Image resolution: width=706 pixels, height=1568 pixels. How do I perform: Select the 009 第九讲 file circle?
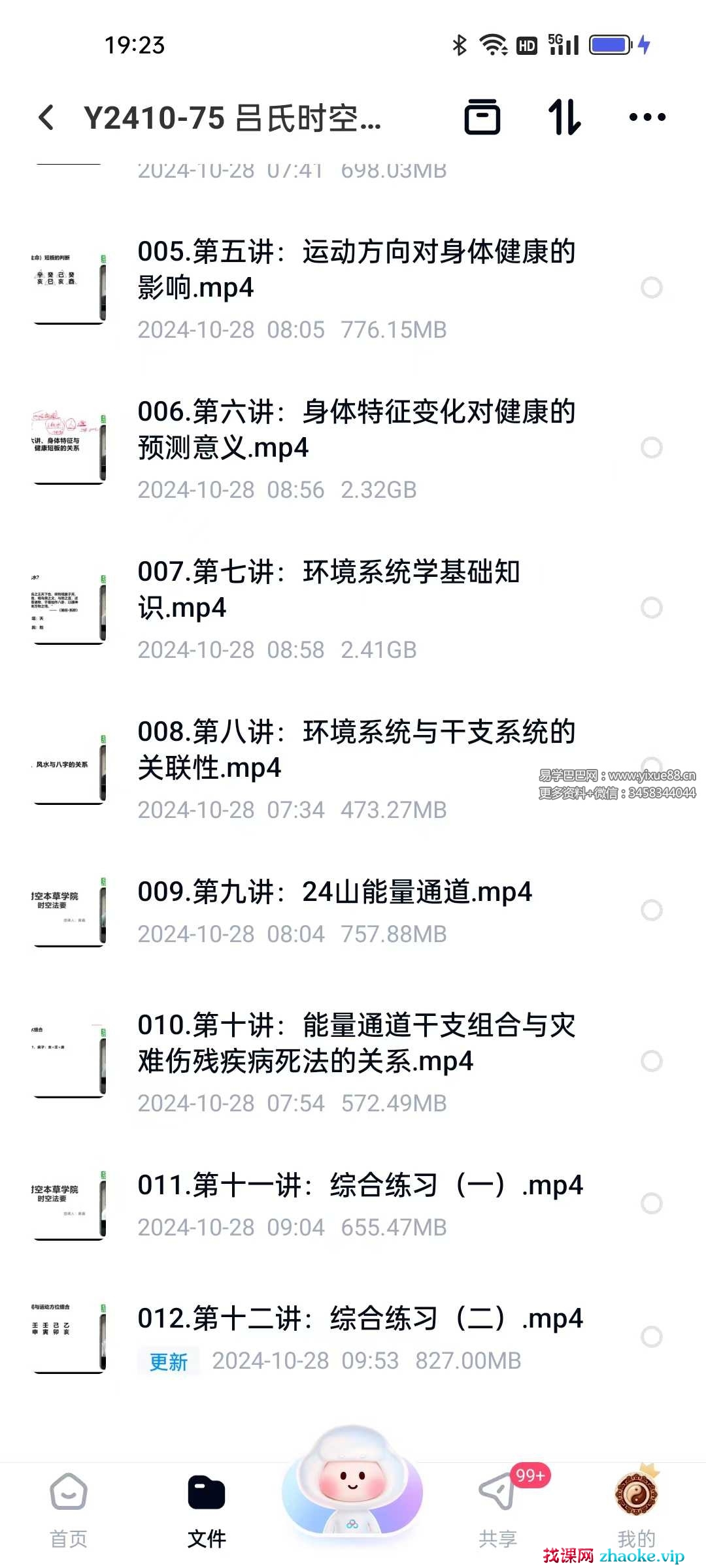tap(651, 911)
